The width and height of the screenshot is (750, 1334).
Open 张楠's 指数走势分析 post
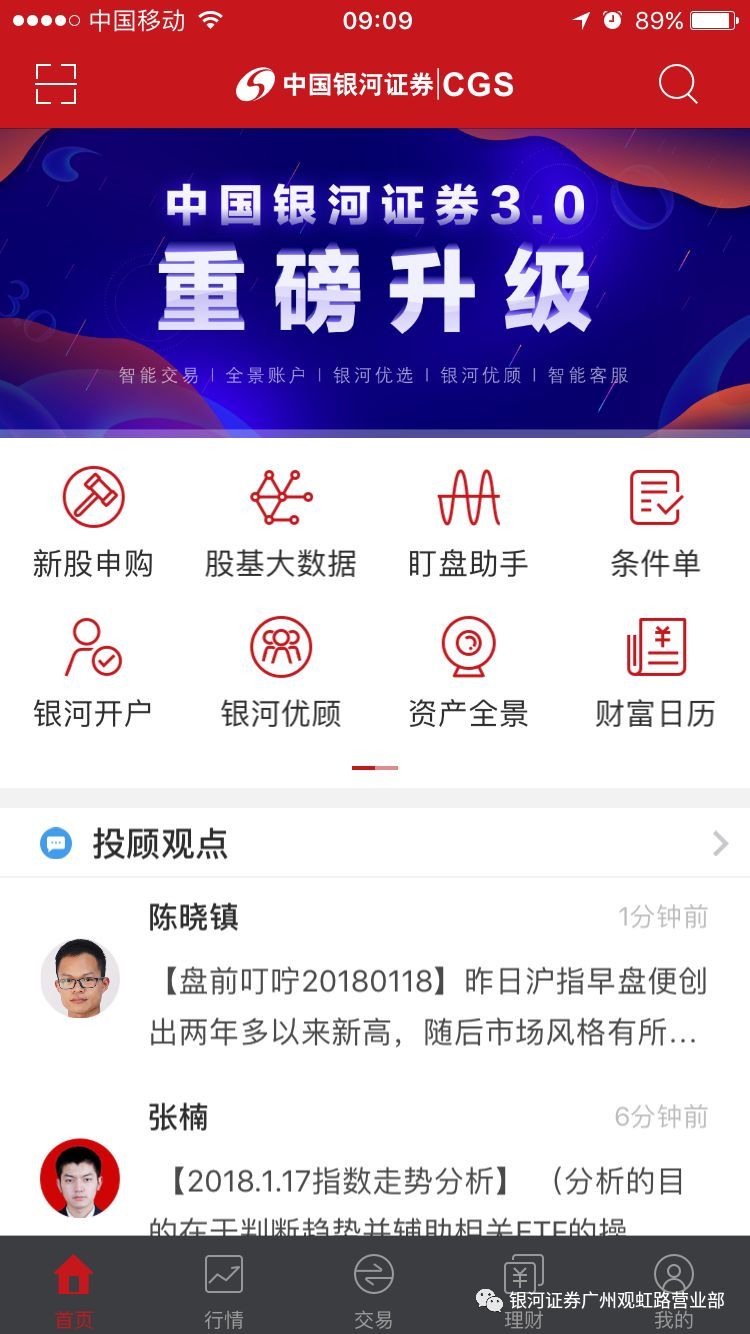pos(427,1182)
